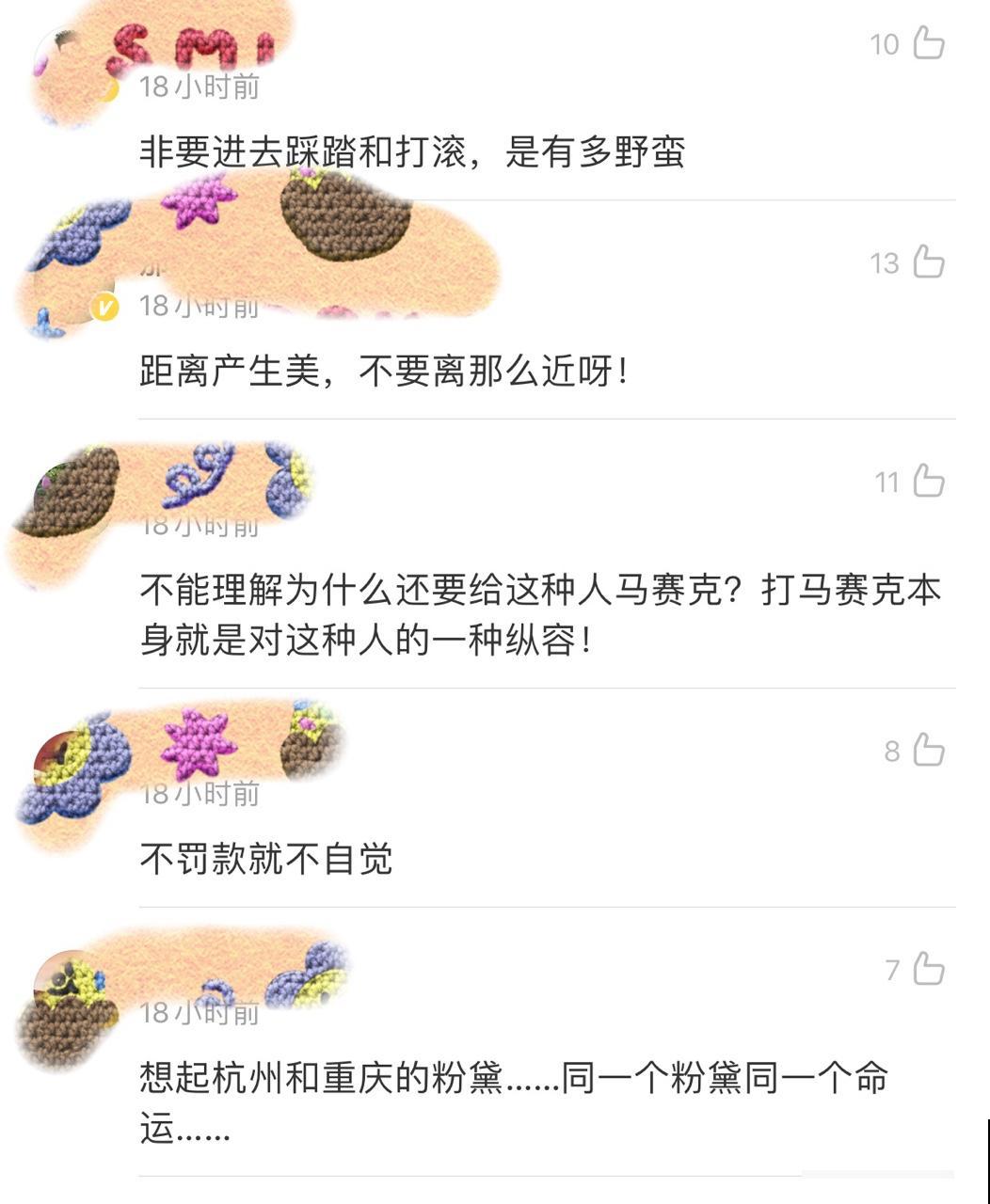Tap the yellow V verification badge
Image resolution: width=990 pixels, height=1204 pixels.
click(x=106, y=305)
